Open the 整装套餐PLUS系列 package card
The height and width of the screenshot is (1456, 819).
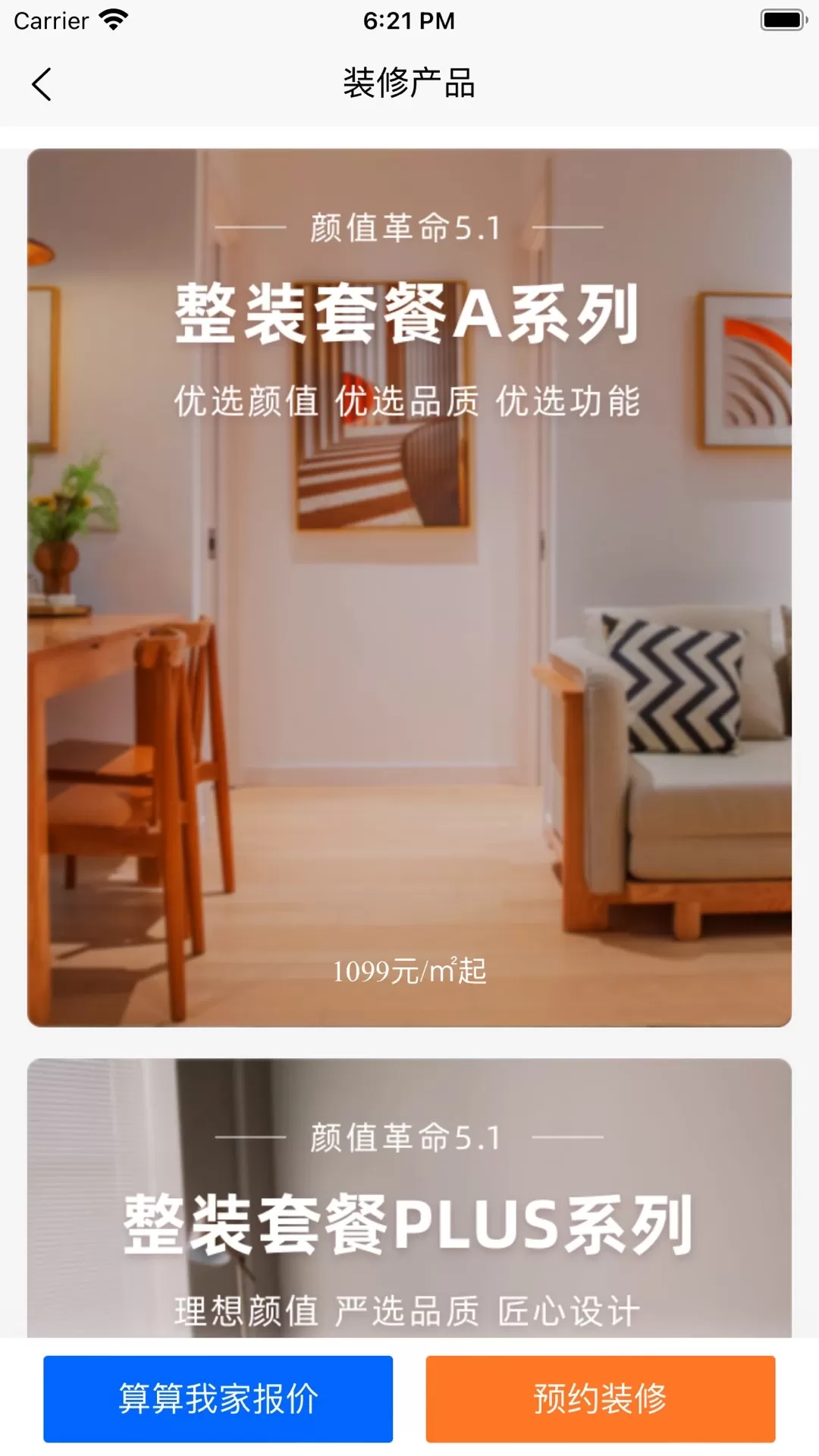[409, 1198]
